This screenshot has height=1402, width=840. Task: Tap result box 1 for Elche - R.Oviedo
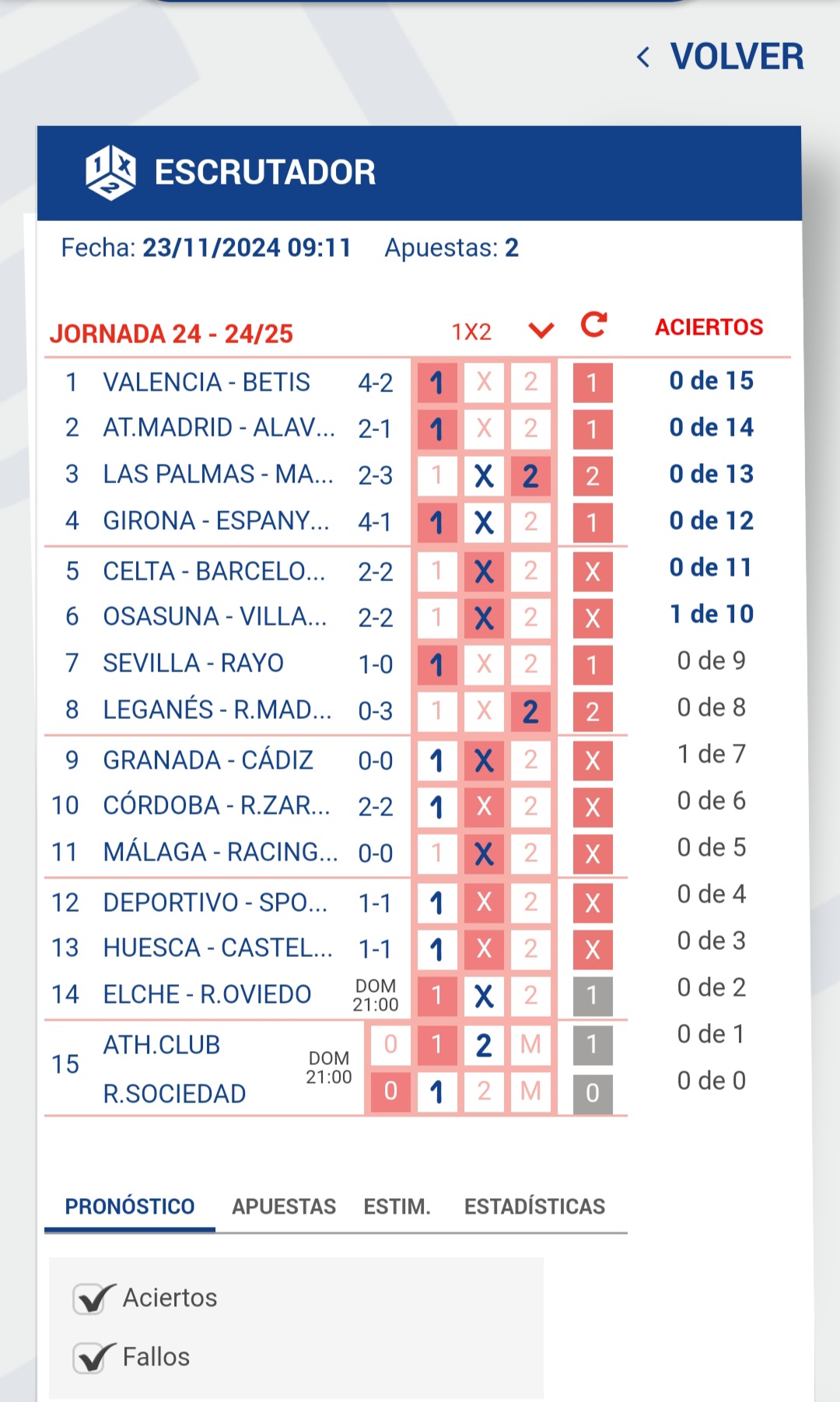coord(593,996)
